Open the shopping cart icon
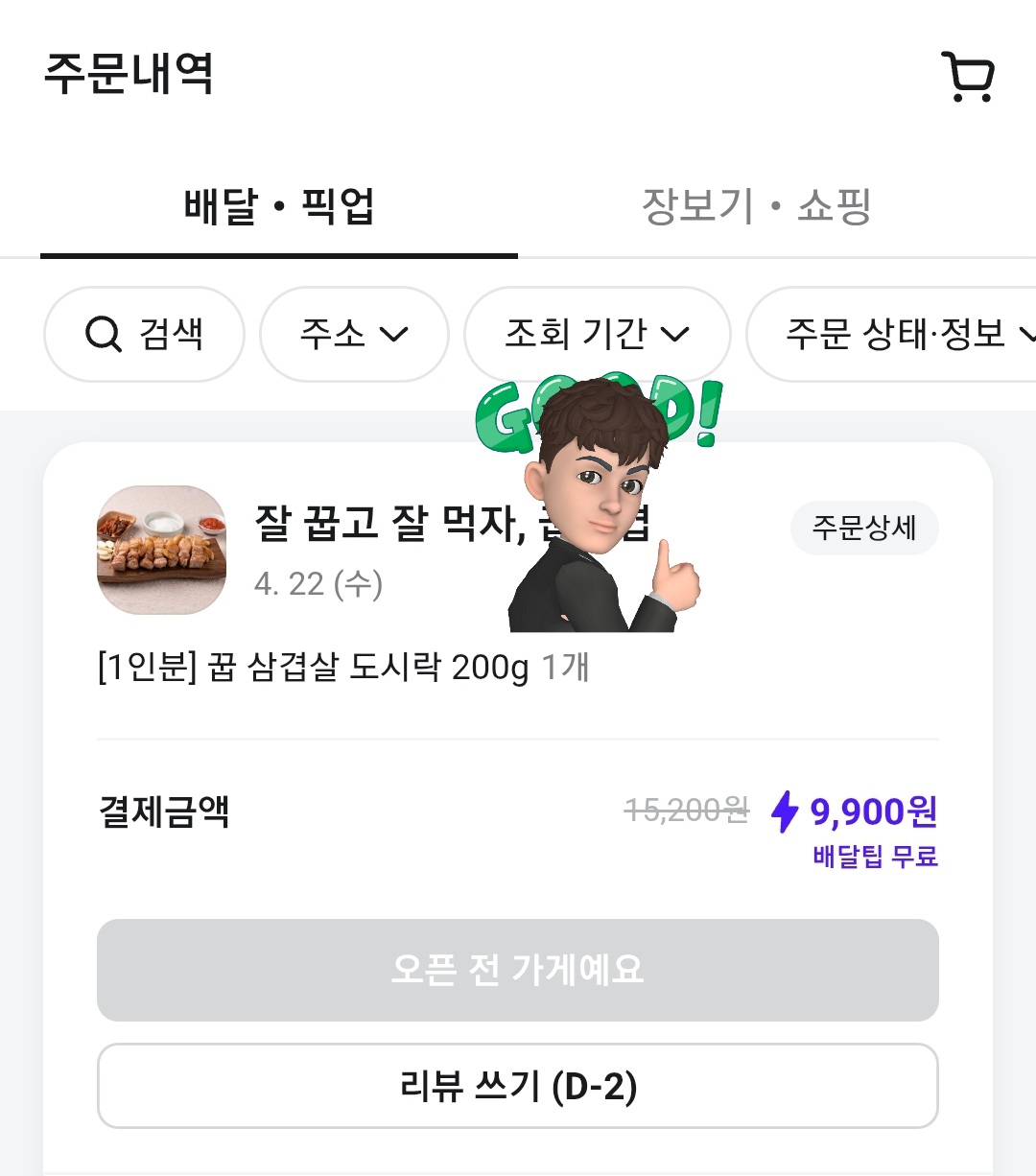 click(970, 77)
